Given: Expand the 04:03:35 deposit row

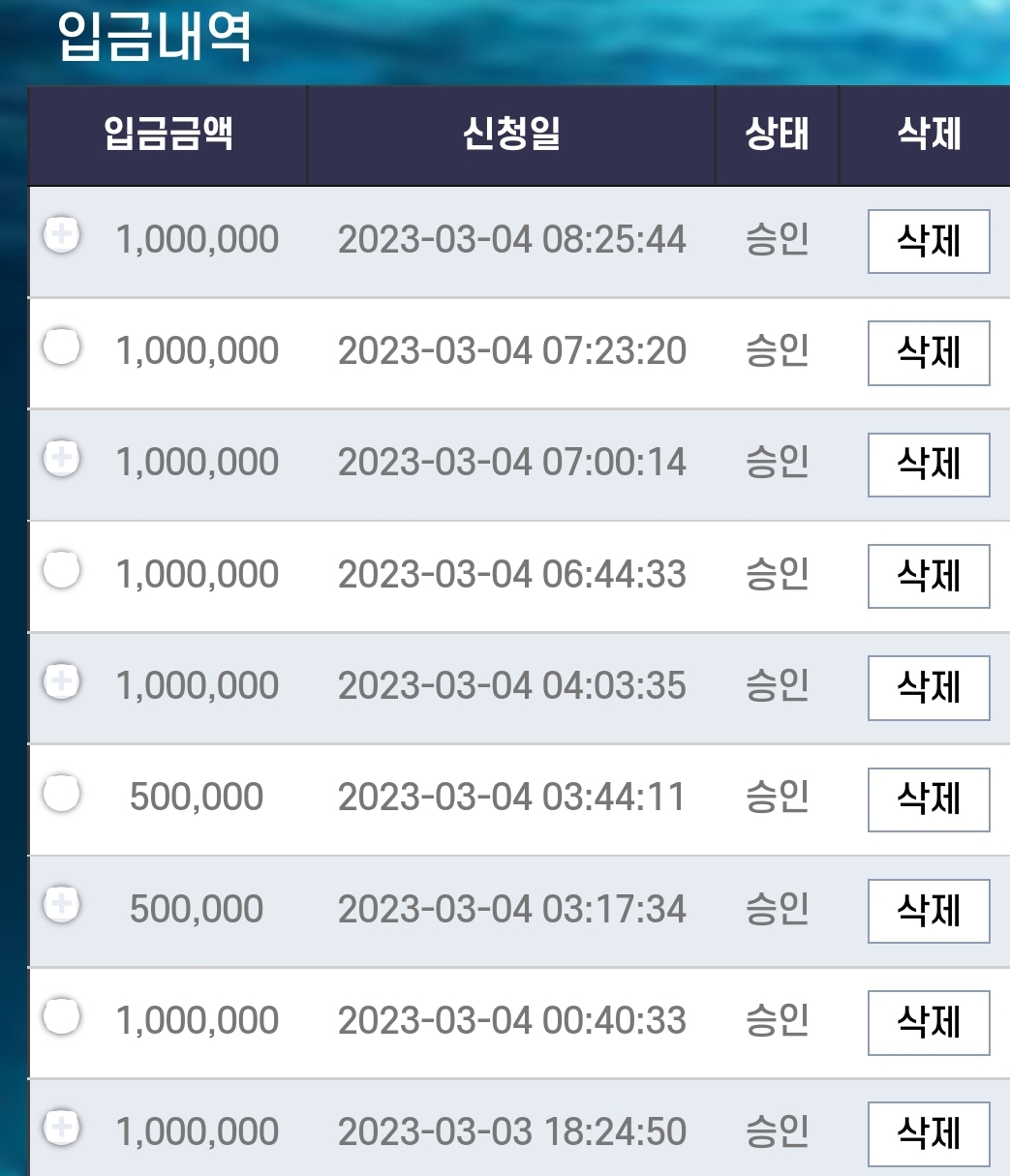Looking at the screenshot, I should [62, 680].
